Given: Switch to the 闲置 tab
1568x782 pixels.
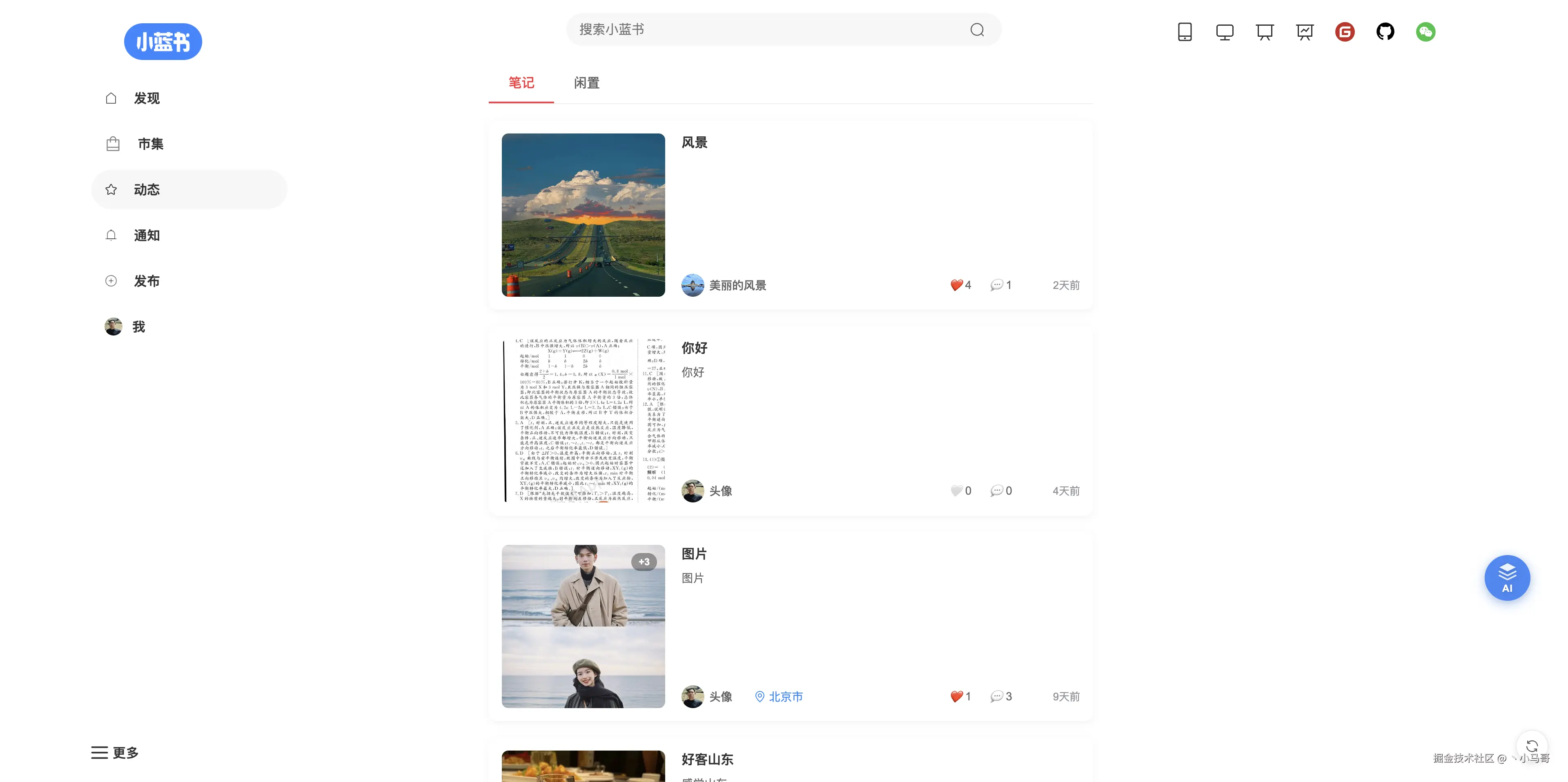Looking at the screenshot, I should [586, 83].
